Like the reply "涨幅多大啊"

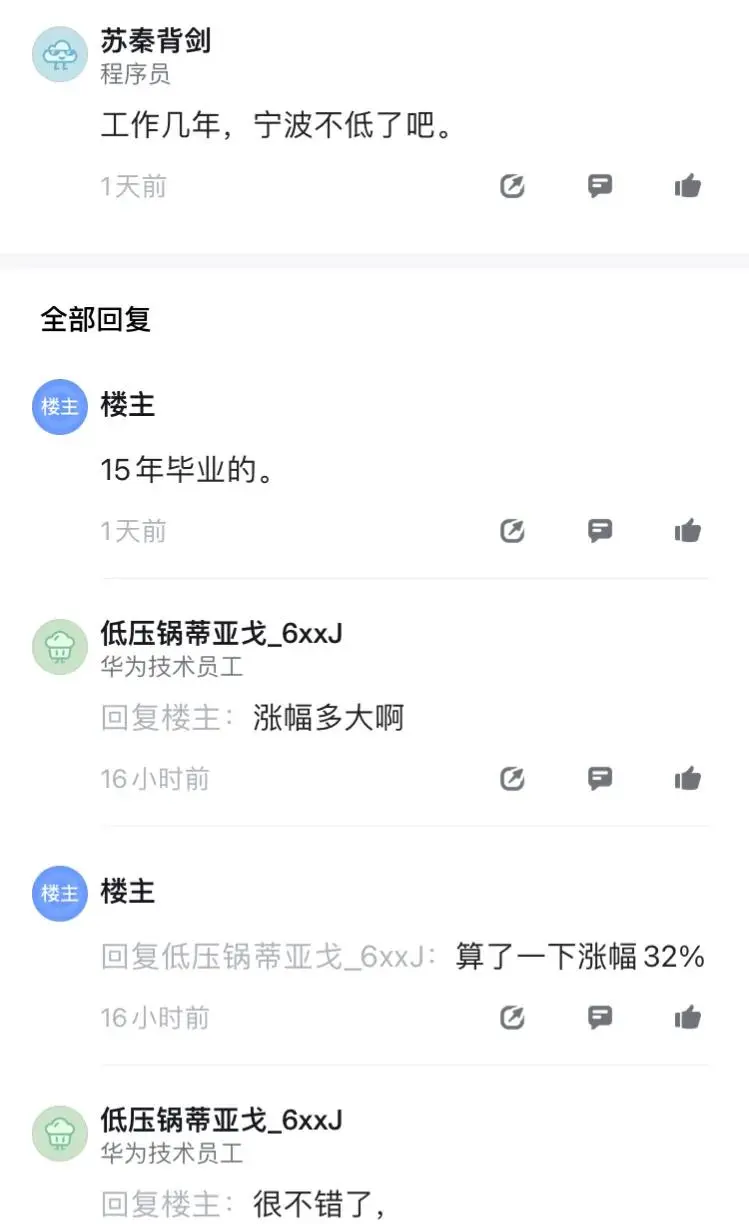click(687, 778)
